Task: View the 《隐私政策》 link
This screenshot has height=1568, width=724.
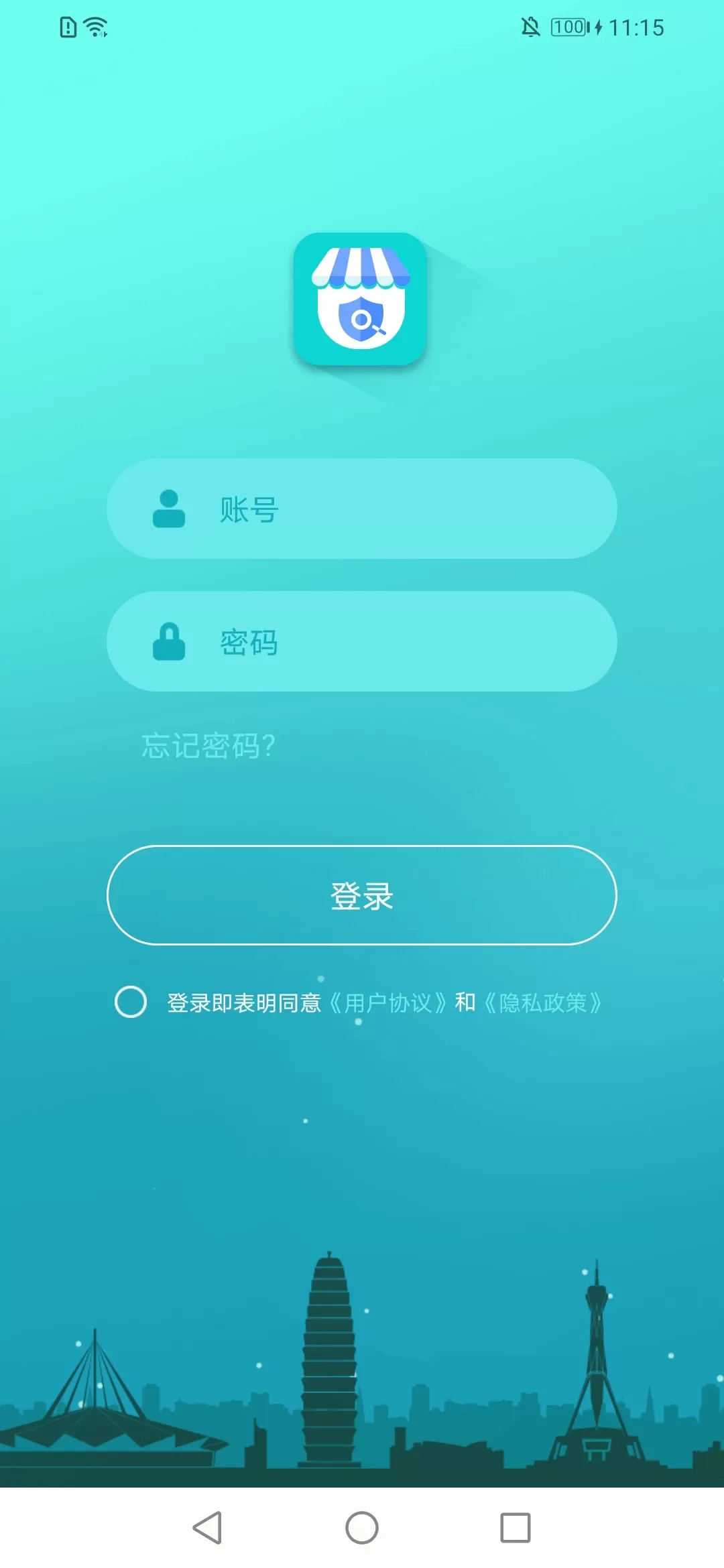Action: 543,1003
